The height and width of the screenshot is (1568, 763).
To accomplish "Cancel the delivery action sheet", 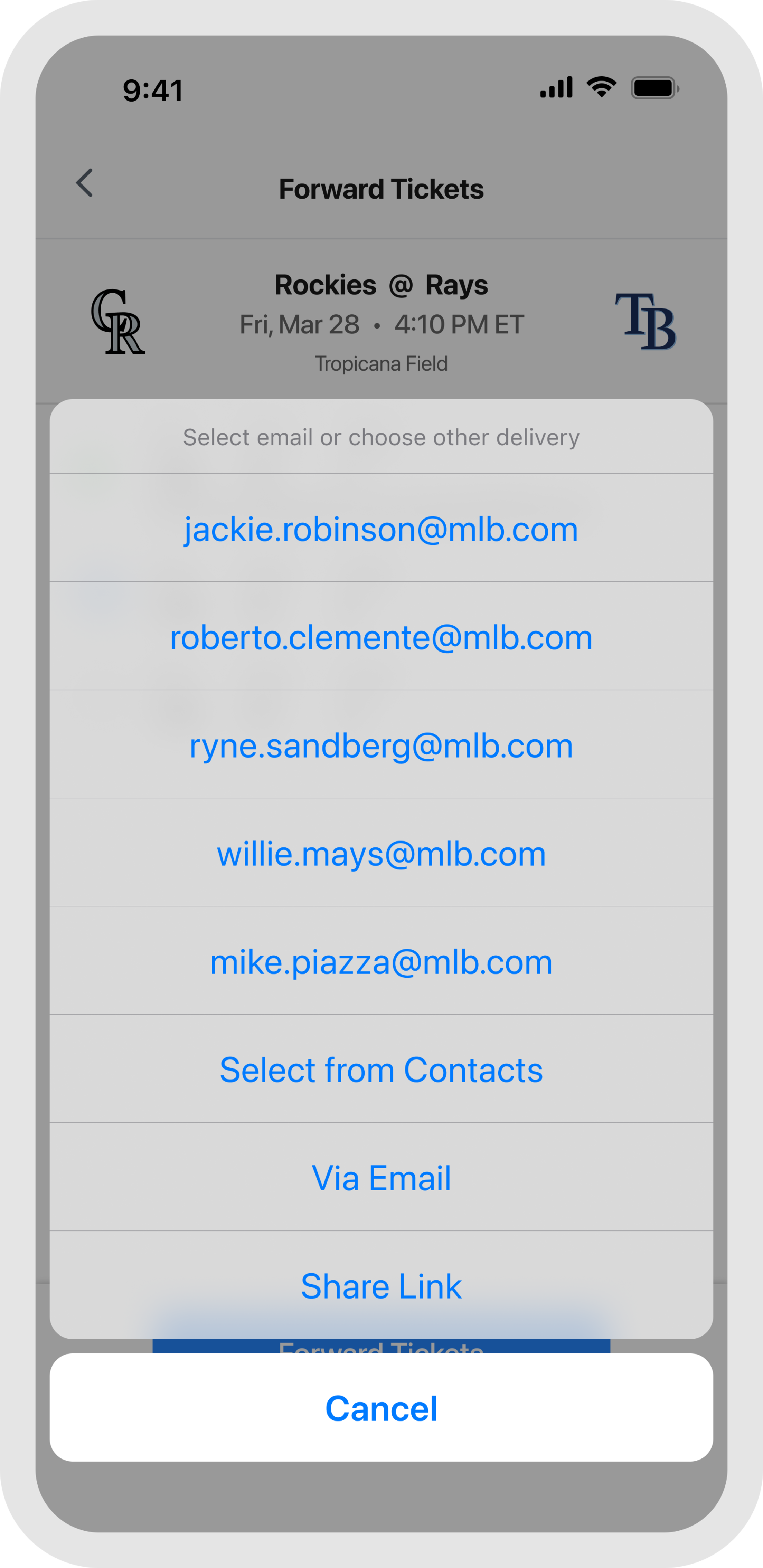I will pyautogui.click(x=381, y=1408).
